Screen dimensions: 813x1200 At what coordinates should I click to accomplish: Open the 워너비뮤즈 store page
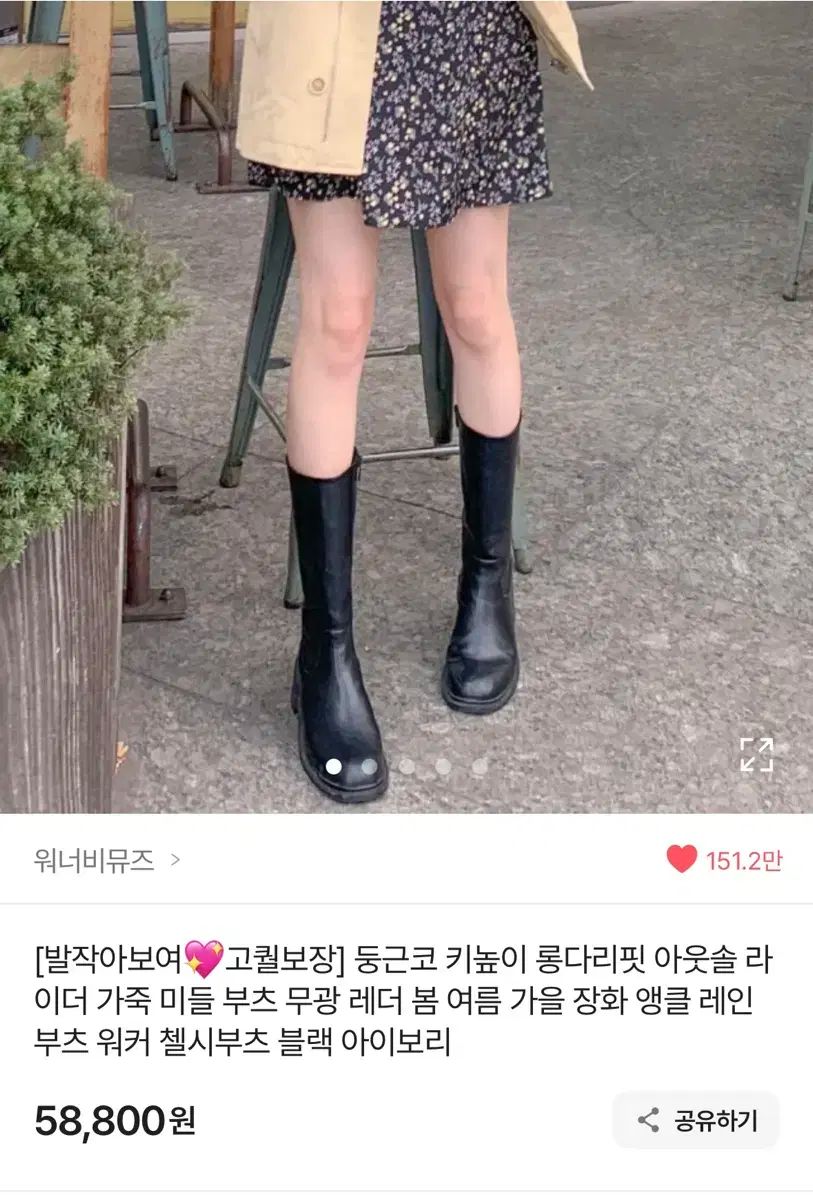[106, 860]
